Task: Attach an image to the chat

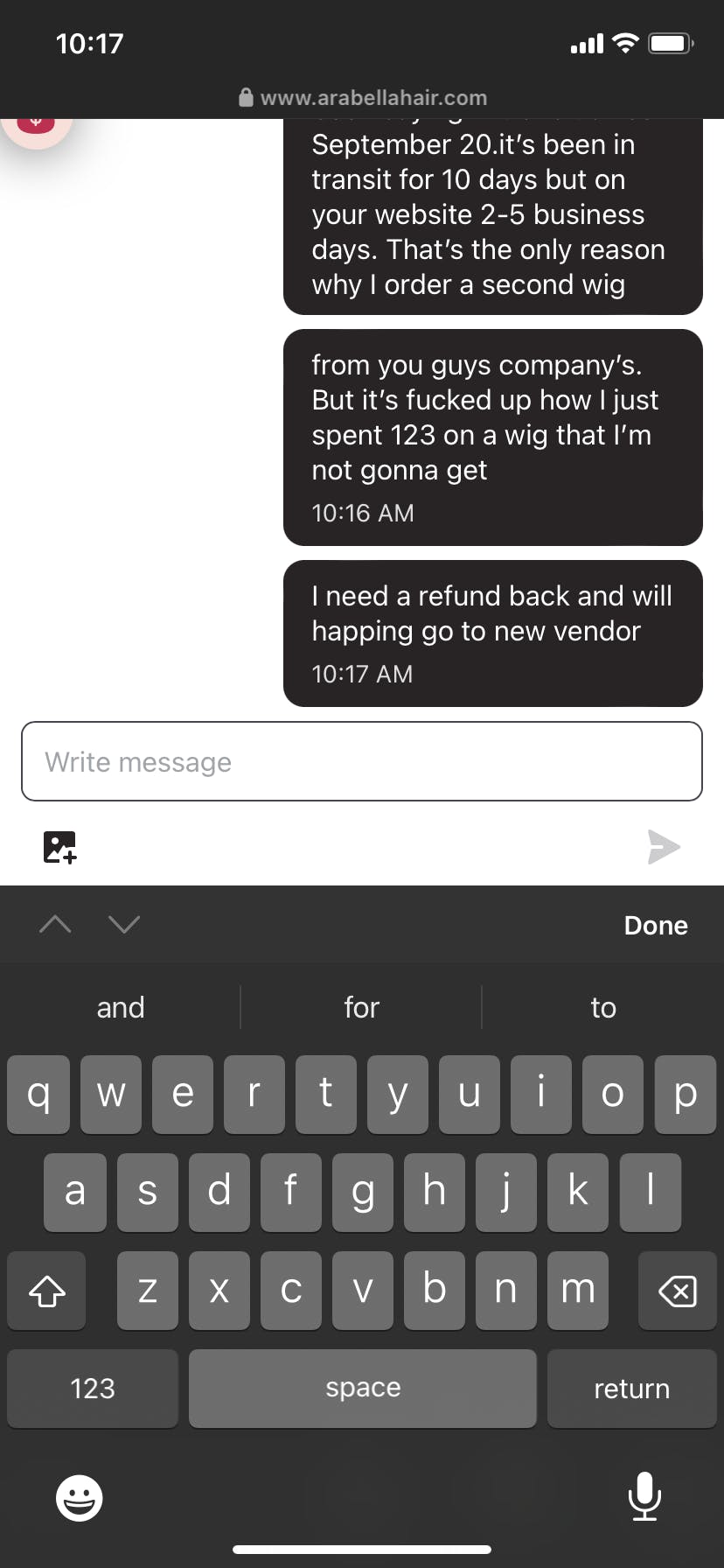Action: coord(59,847)
